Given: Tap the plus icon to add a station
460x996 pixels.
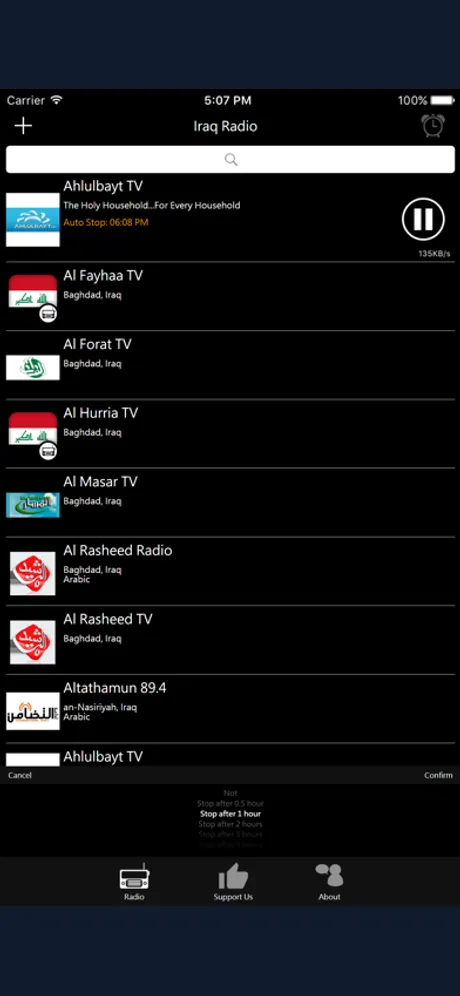Looking at the screenshot, I should (23, 126).
